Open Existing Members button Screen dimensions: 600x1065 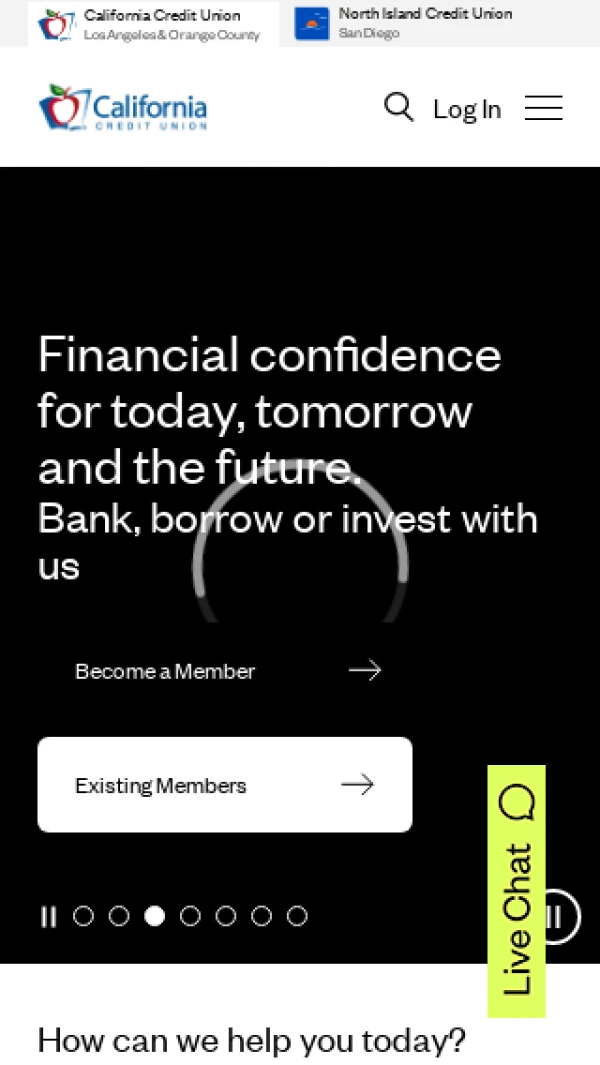225,785
